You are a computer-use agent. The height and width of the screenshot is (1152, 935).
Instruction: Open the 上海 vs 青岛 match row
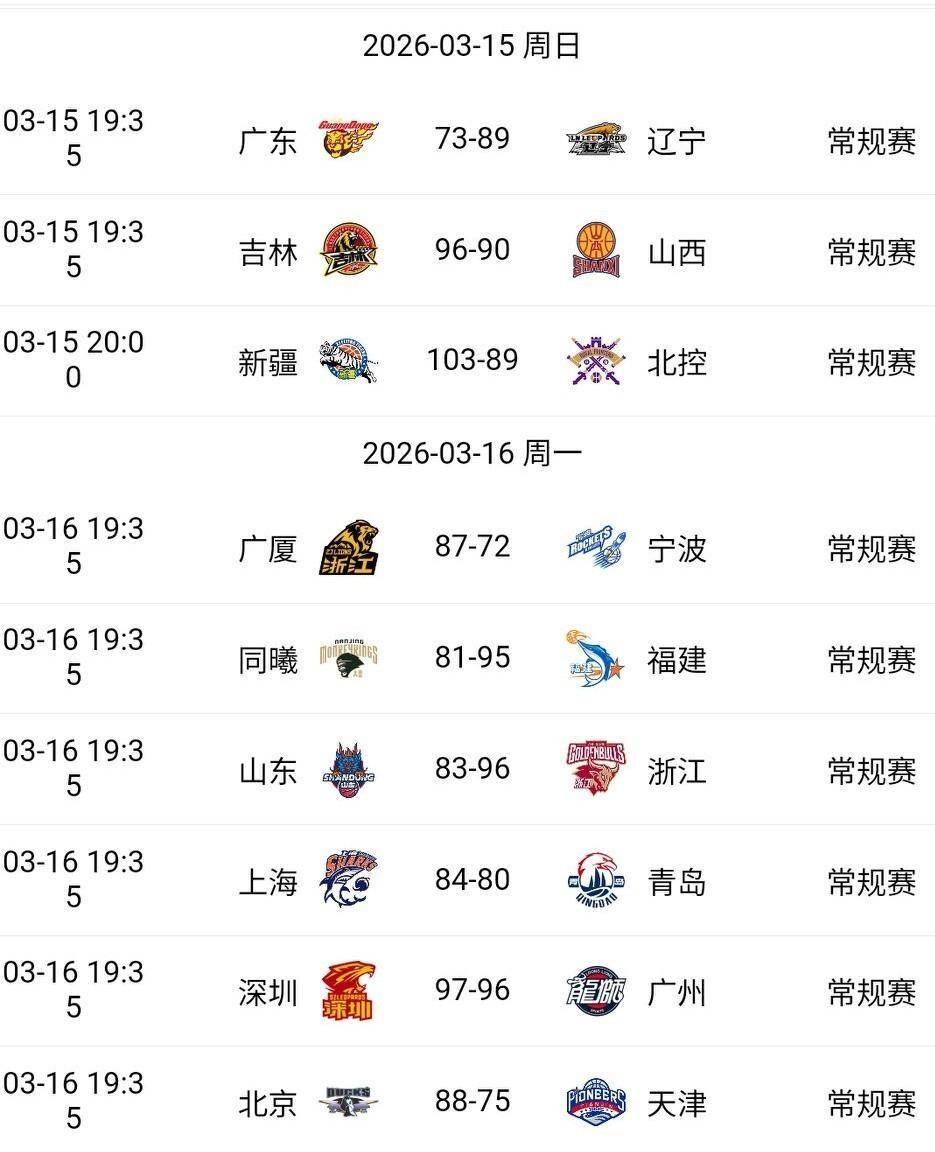pos(472,880)
